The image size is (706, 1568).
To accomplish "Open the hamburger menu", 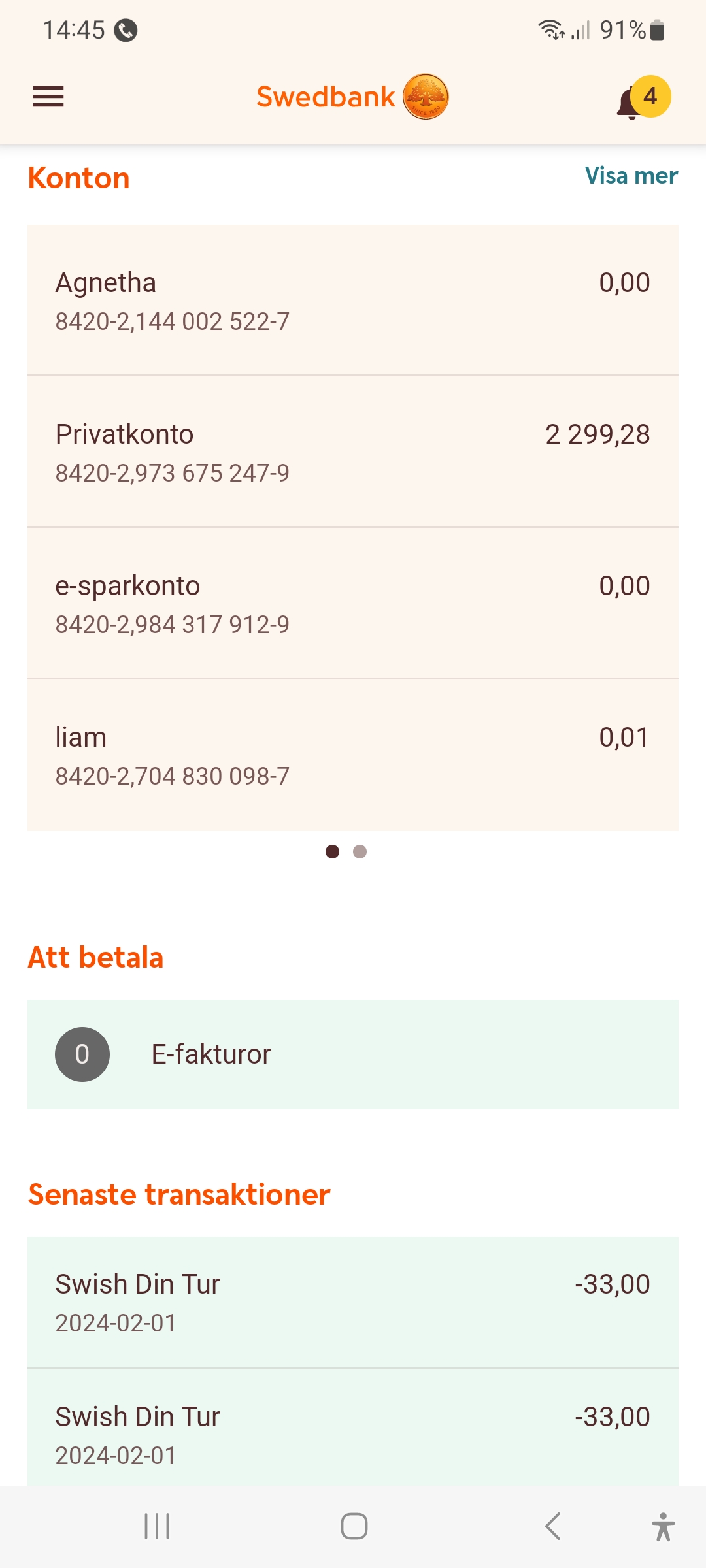I will click(x=48, y=97).
